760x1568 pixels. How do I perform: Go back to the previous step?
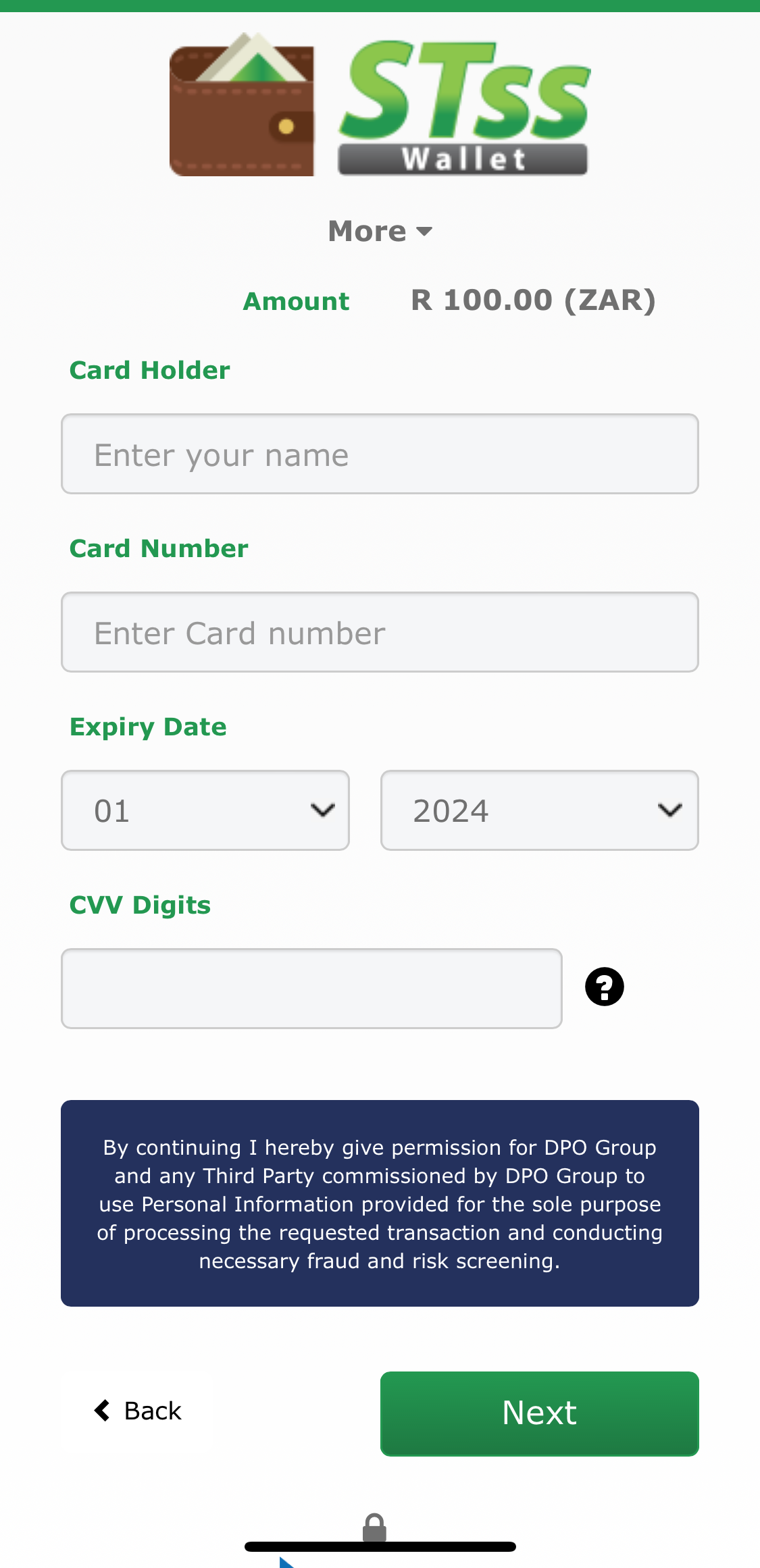click(138, 1411)
